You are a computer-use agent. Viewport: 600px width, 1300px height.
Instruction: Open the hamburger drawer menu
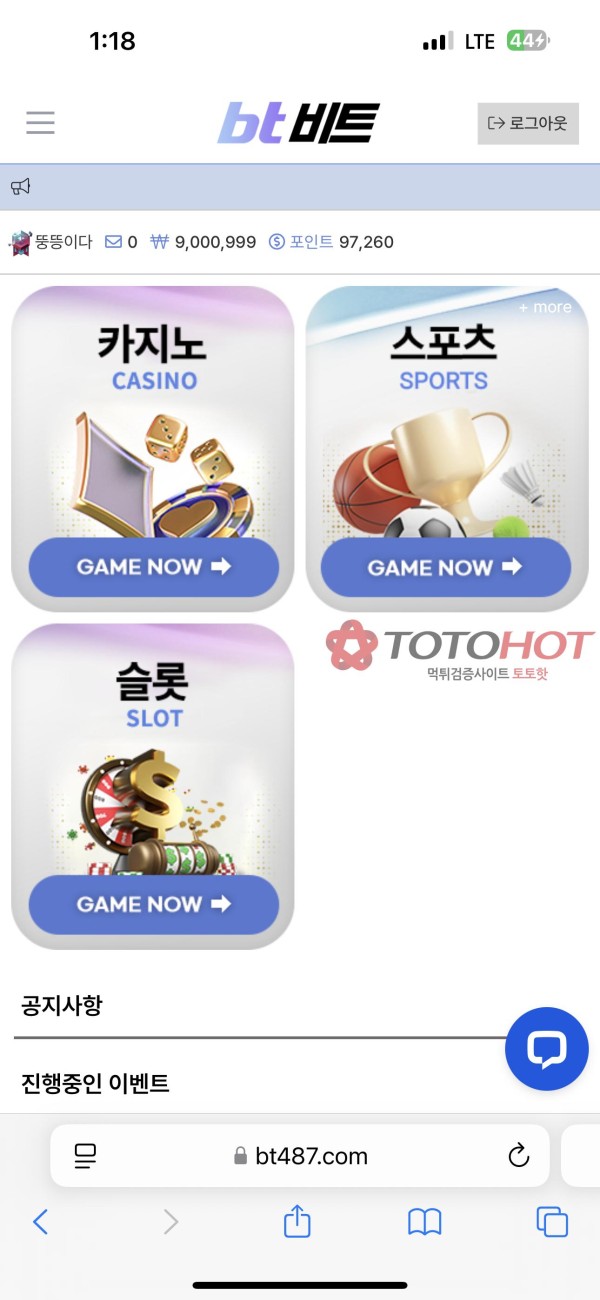[40, 123]
